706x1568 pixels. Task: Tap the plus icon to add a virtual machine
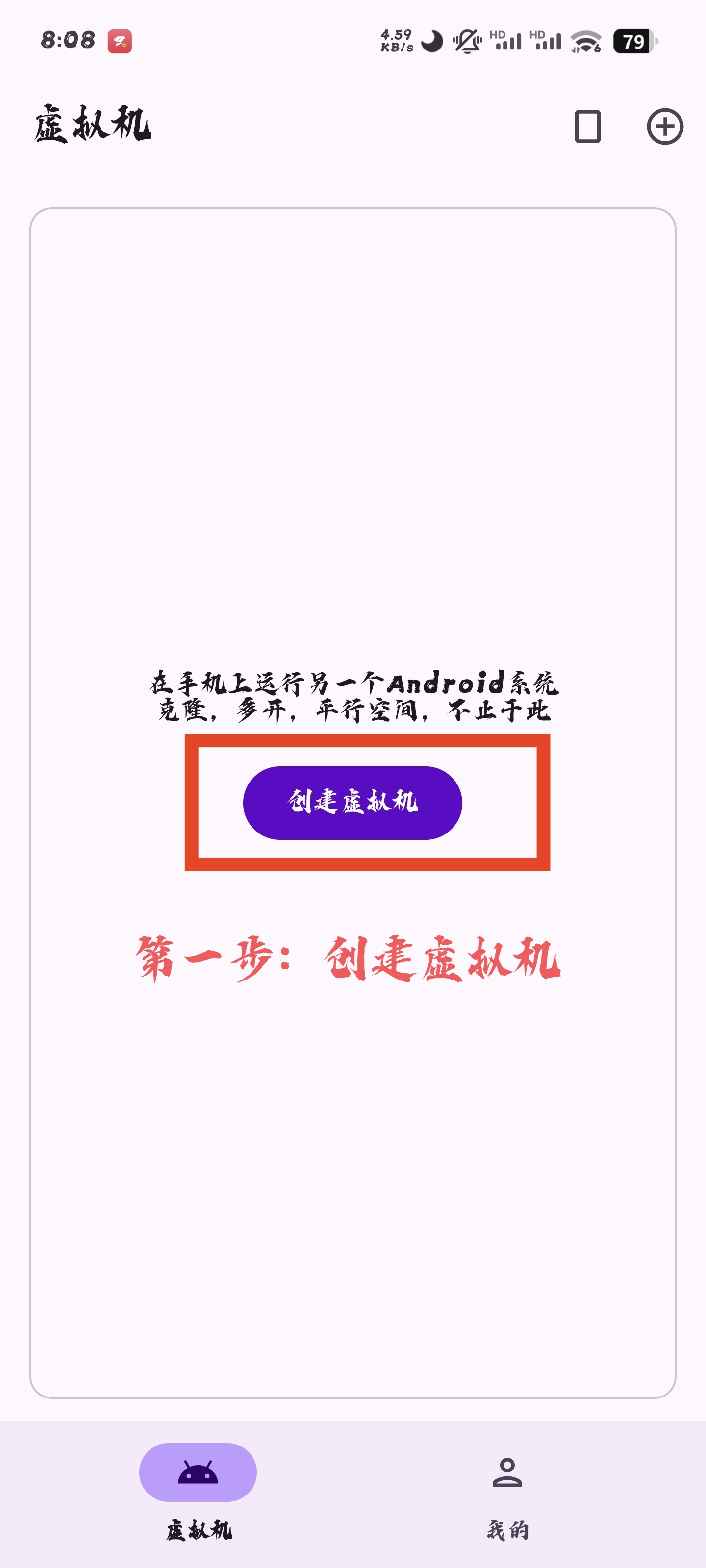(x=664, y=126)
